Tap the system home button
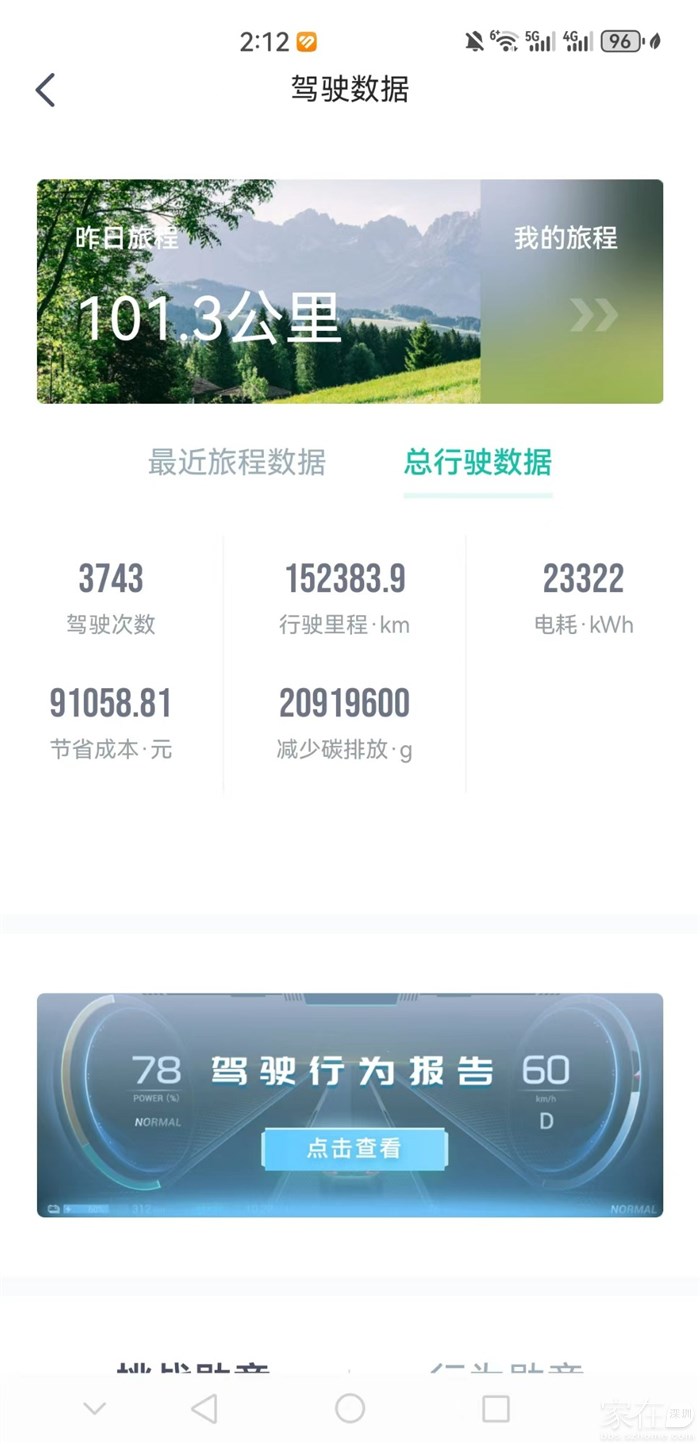The height and width of the screenshot is (1444, 700). click(350, 1409)
